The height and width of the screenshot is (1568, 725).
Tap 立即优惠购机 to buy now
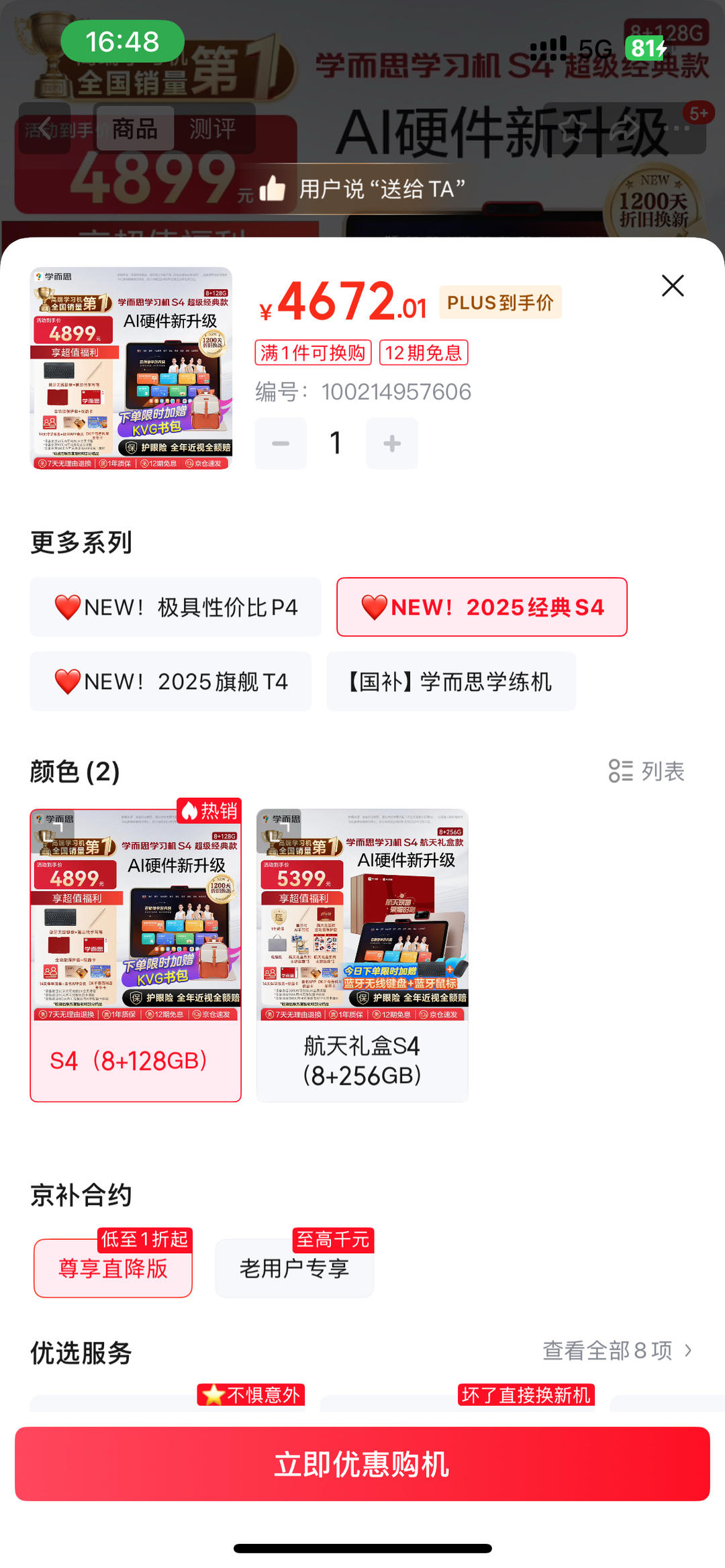click(362, 1464)
